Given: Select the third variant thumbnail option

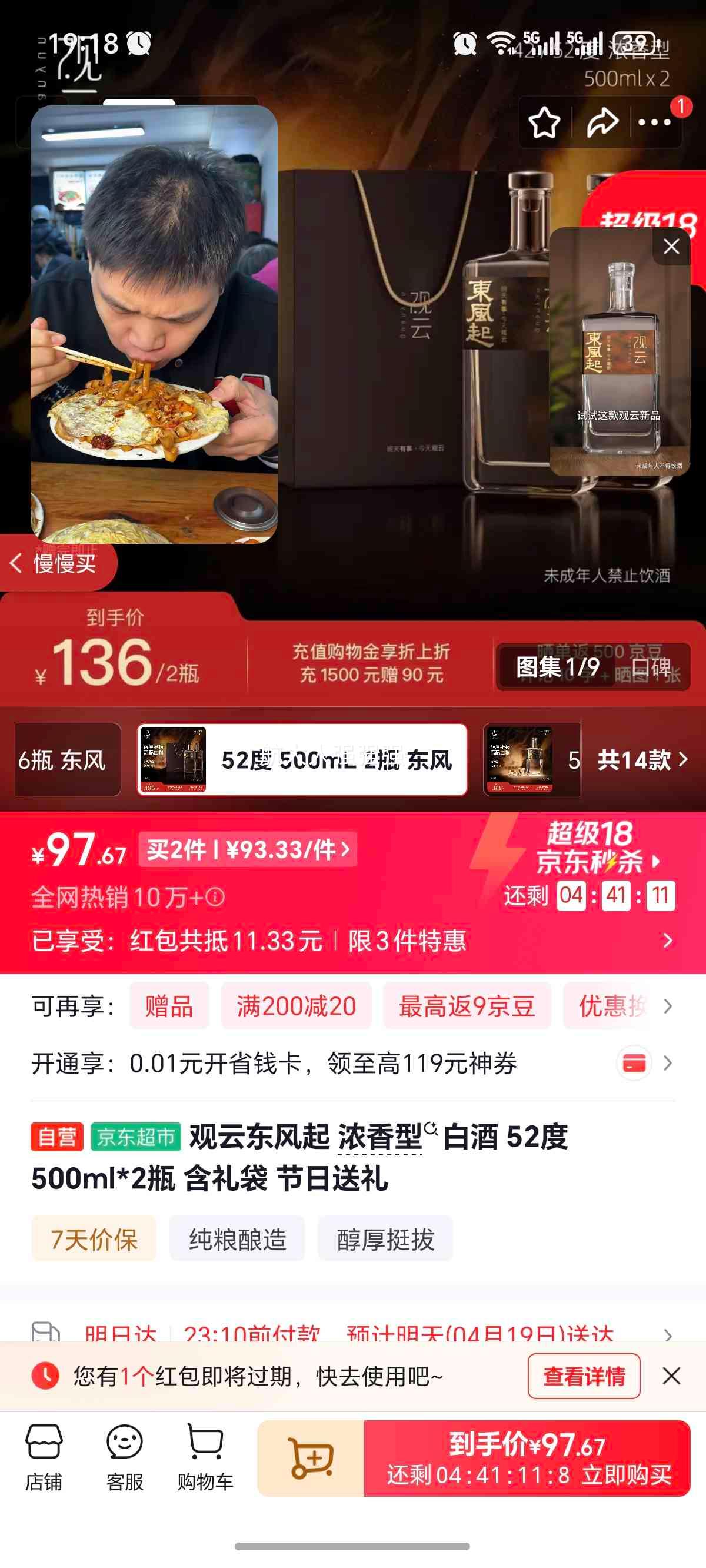Looking at the screenshot, I should pos(527,760).
